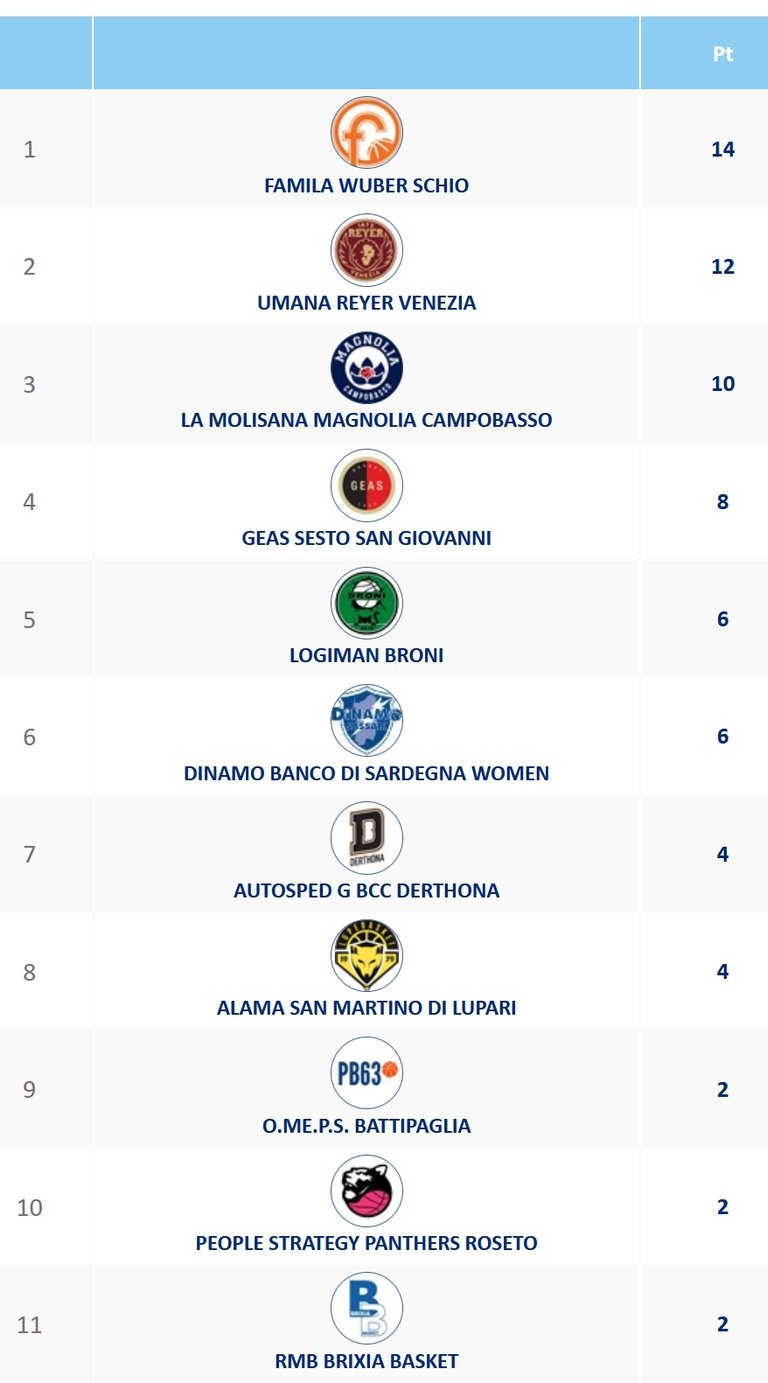Open Dinamo Banco di Sardegna Women

point(366,773)
